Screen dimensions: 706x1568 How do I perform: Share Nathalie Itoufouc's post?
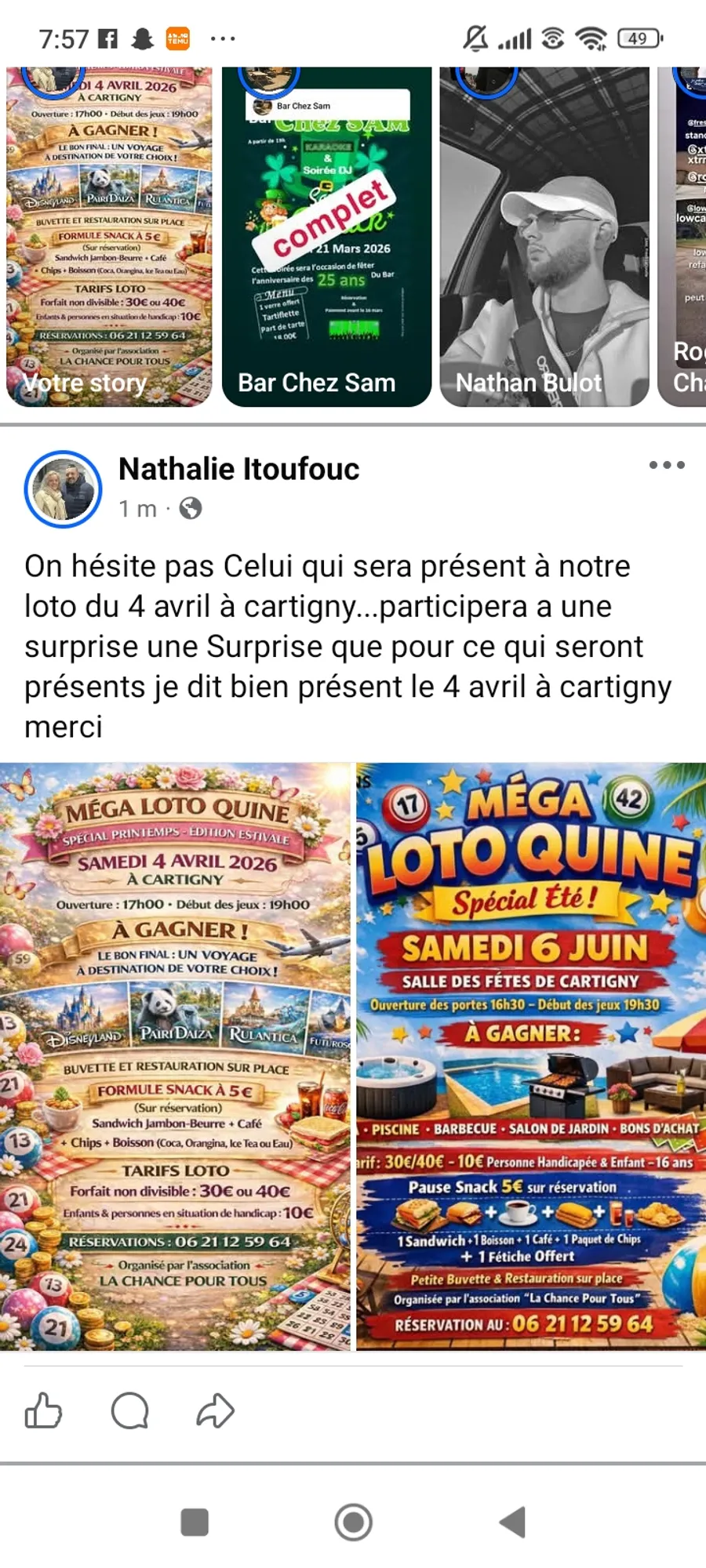(215, 1410)
